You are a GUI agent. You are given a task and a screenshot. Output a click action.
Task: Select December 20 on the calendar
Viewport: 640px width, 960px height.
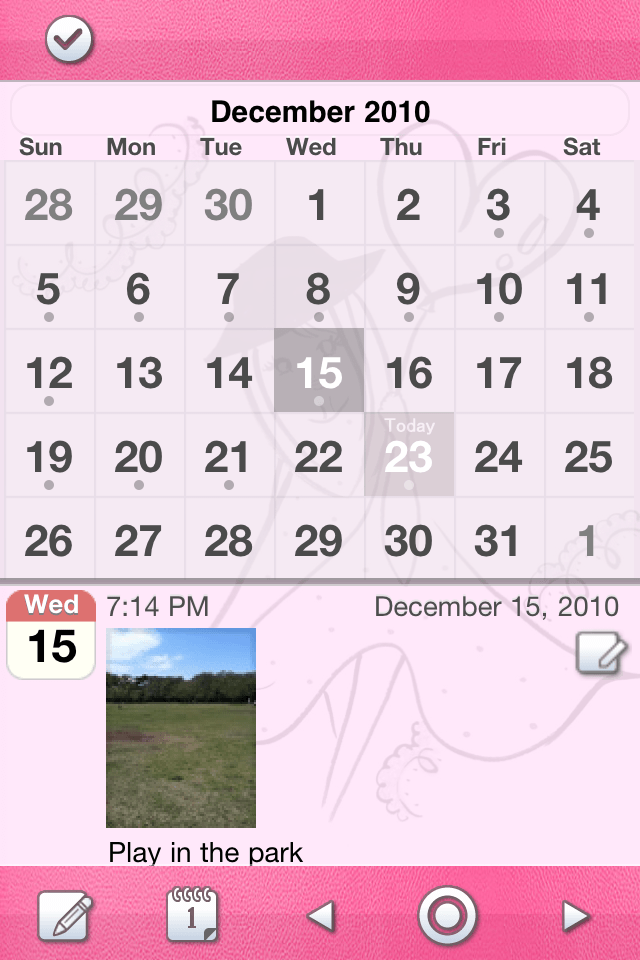(x=138, y=458)
